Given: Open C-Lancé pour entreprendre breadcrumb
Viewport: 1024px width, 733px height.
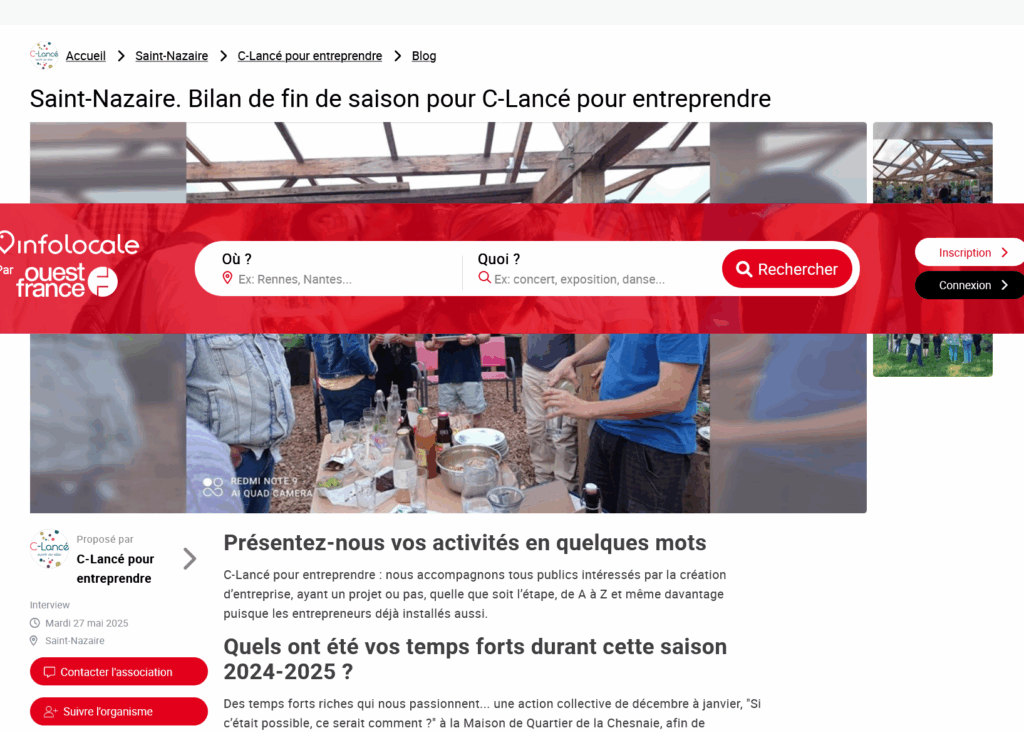Looking at the screenshot, I should tap(309, 56).
